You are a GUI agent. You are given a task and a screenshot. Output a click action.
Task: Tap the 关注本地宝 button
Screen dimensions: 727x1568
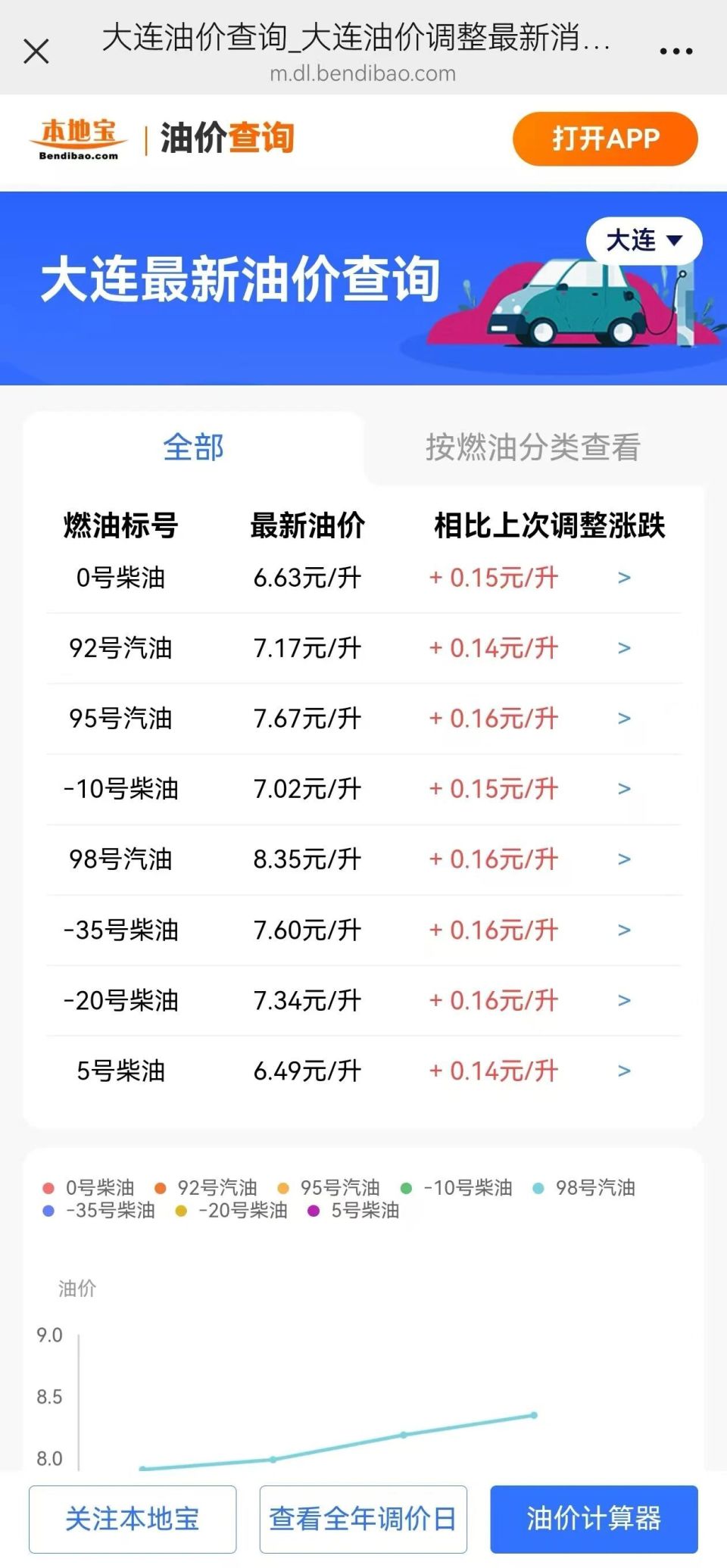click(133, 1519)
